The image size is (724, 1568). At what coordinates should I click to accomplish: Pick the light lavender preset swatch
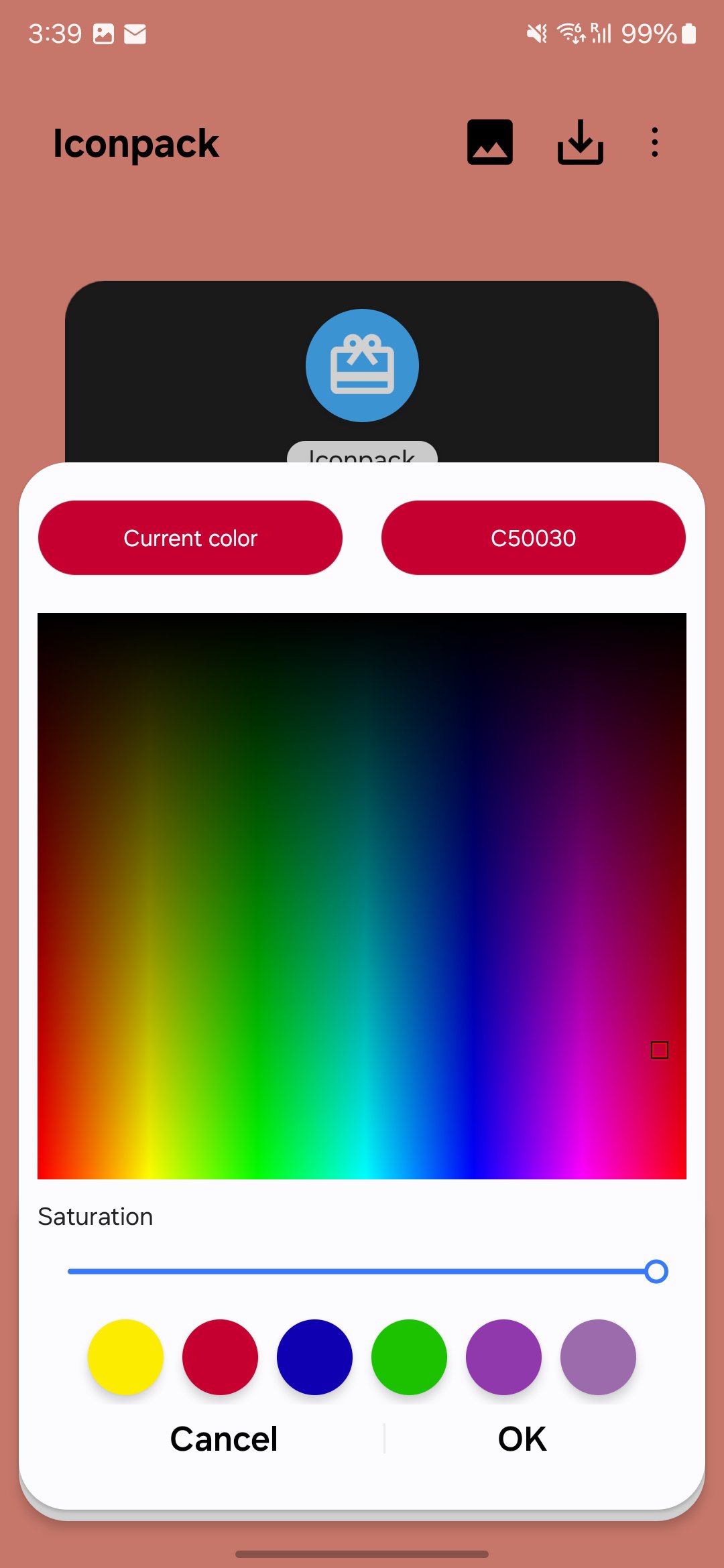point(598,1357)
